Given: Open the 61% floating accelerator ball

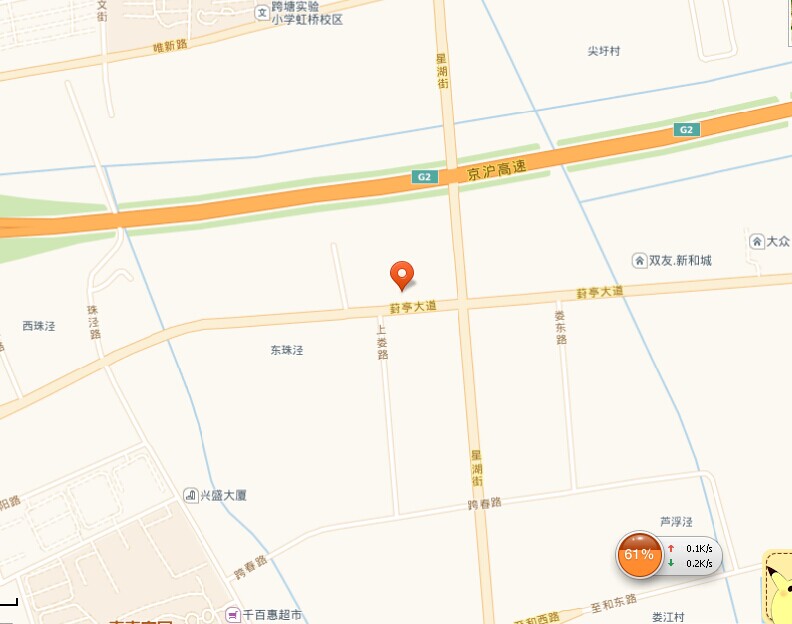Looking at the screenshot, I should [x=640, y=555].
